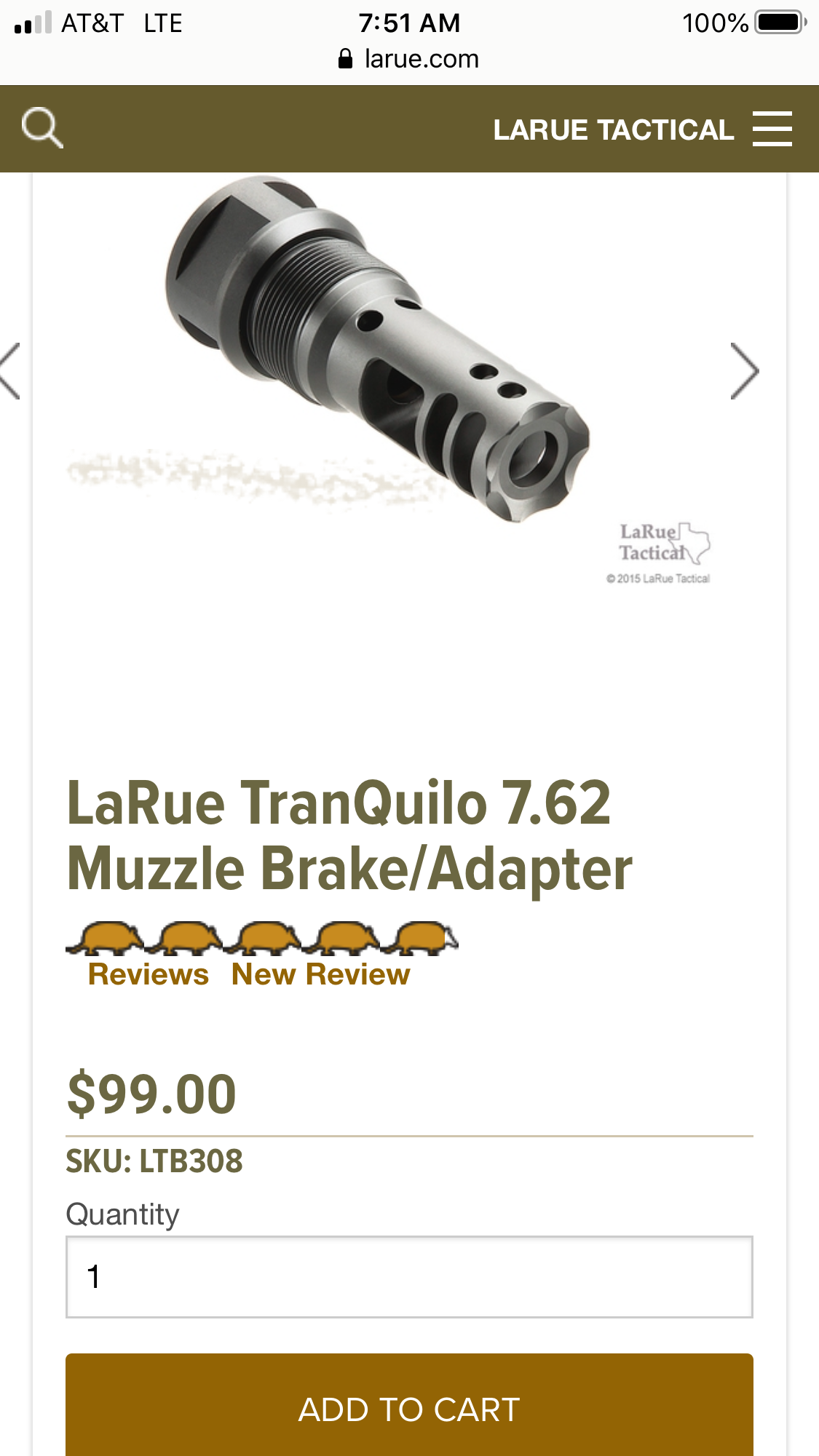Write a New Review
This screenshot has height=1456, width=819.
click(x=320, y=974)
